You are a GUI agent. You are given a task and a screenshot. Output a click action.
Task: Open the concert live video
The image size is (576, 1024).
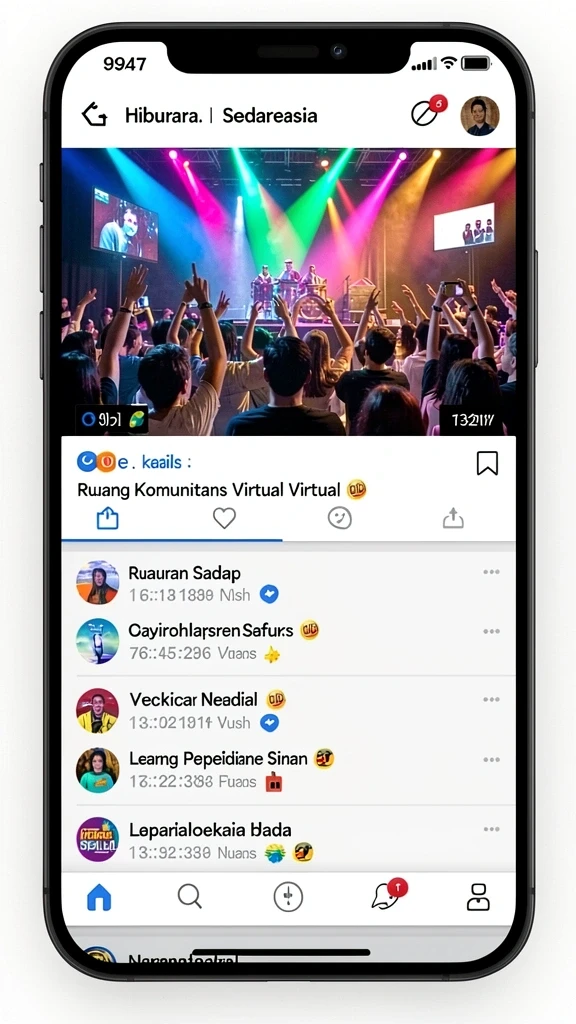point(288,292)
